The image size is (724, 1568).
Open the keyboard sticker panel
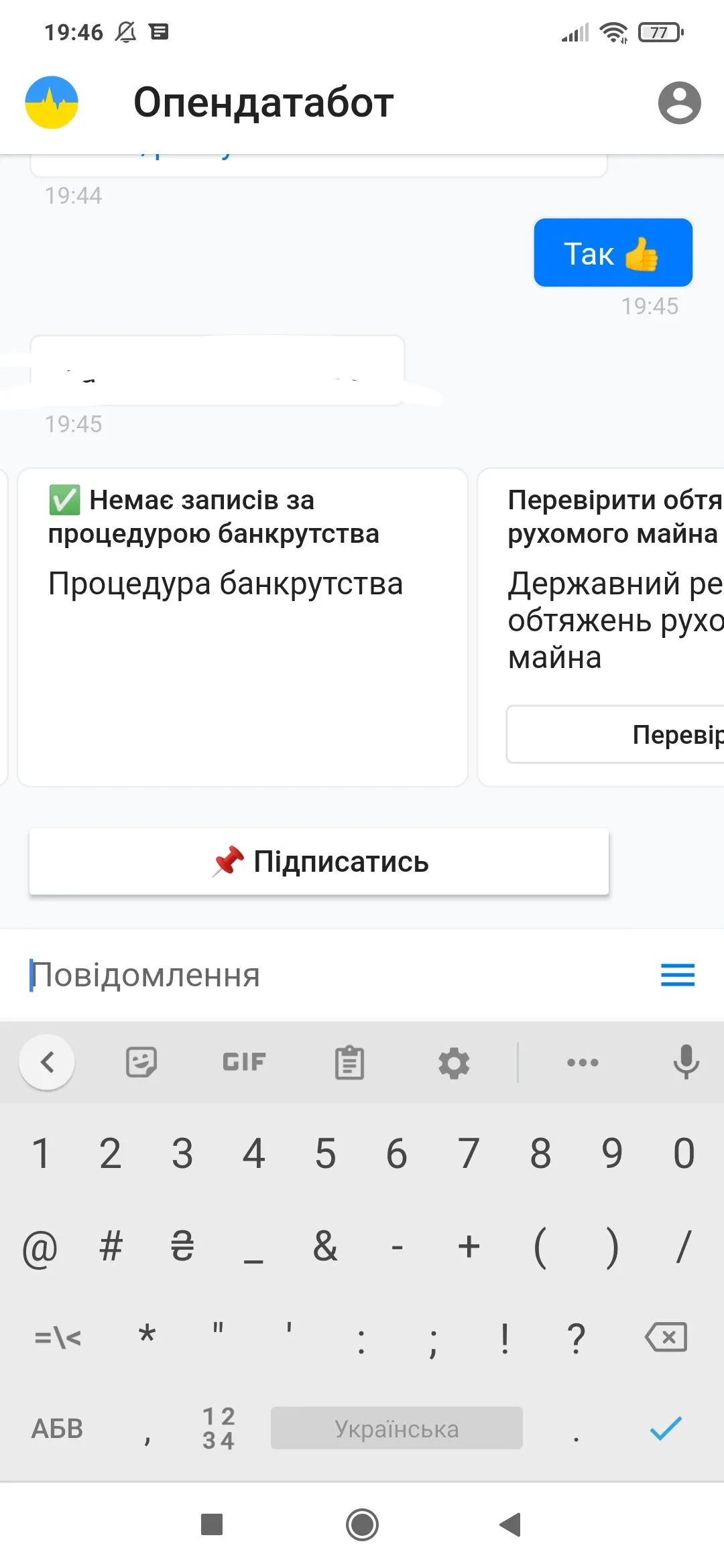pos(141,1062)
